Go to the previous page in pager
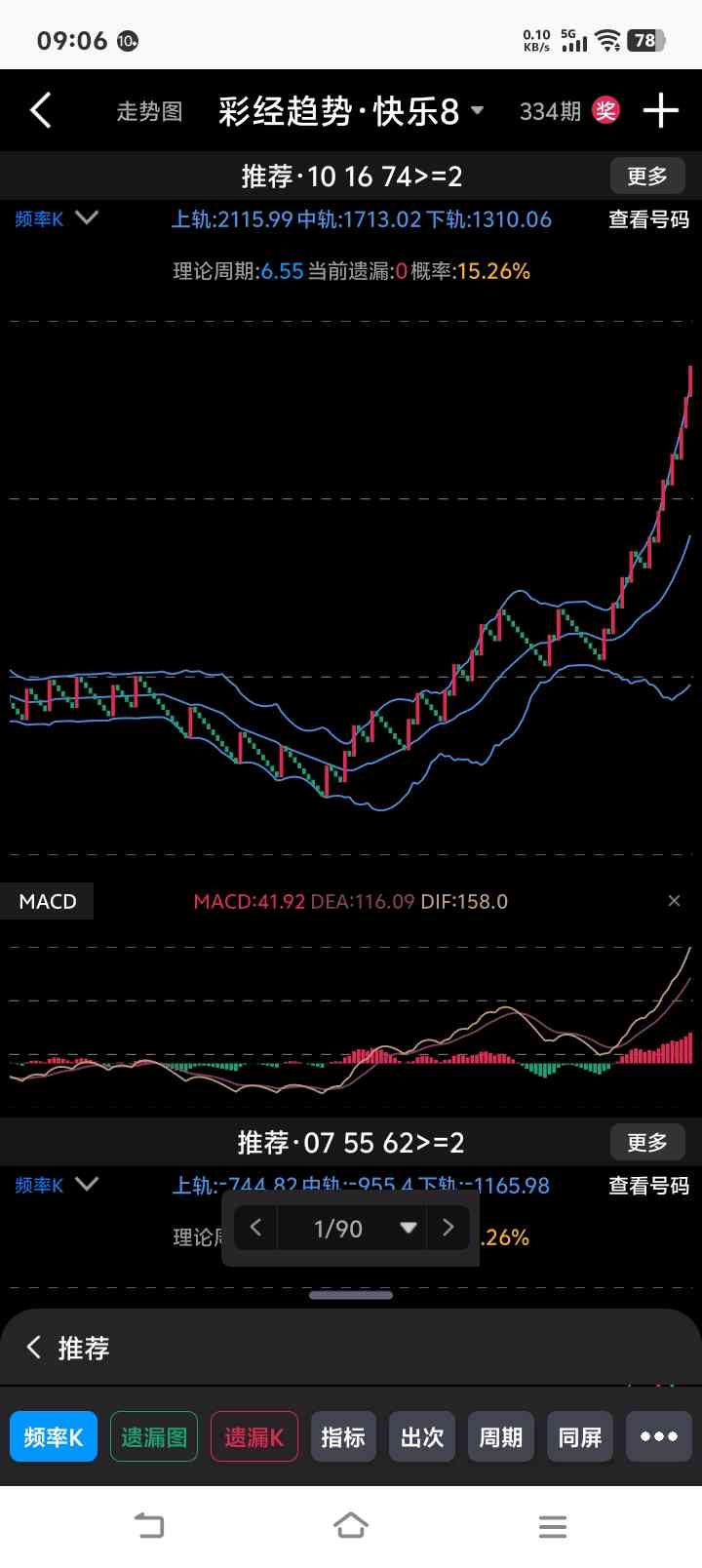Image resolution: width=702 pixels, height=1568 pixels. click(x=255, y=1228)
